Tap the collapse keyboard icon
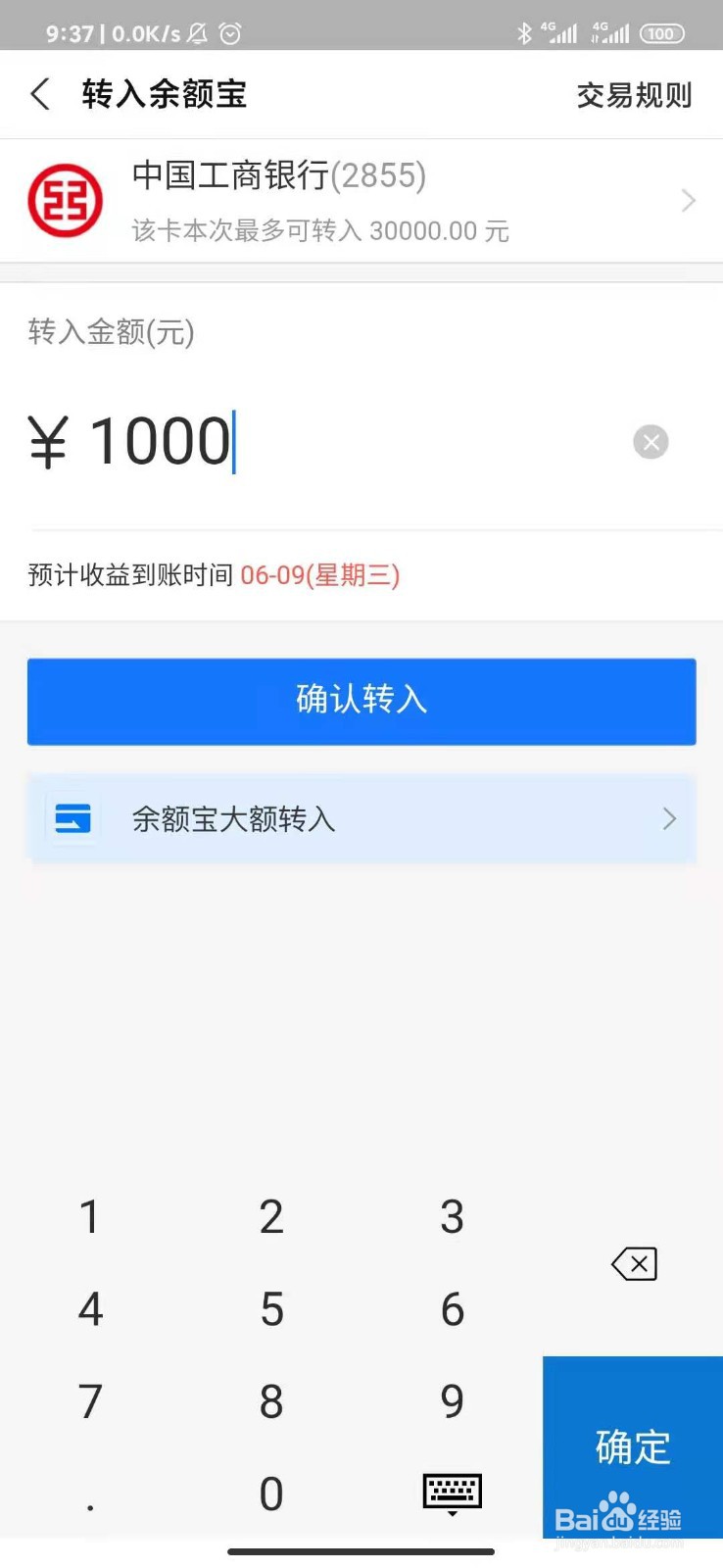 [x=452, y=1492]
